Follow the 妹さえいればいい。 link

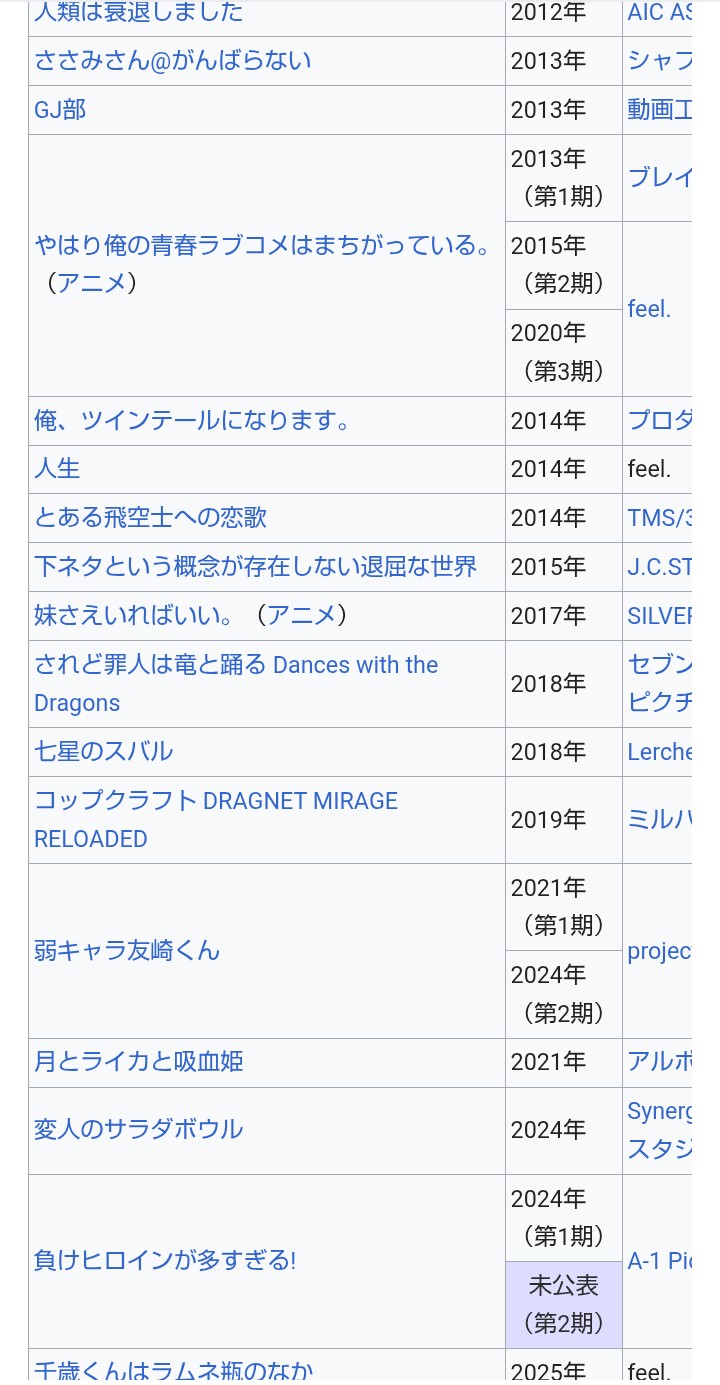(x=132, y=616)
